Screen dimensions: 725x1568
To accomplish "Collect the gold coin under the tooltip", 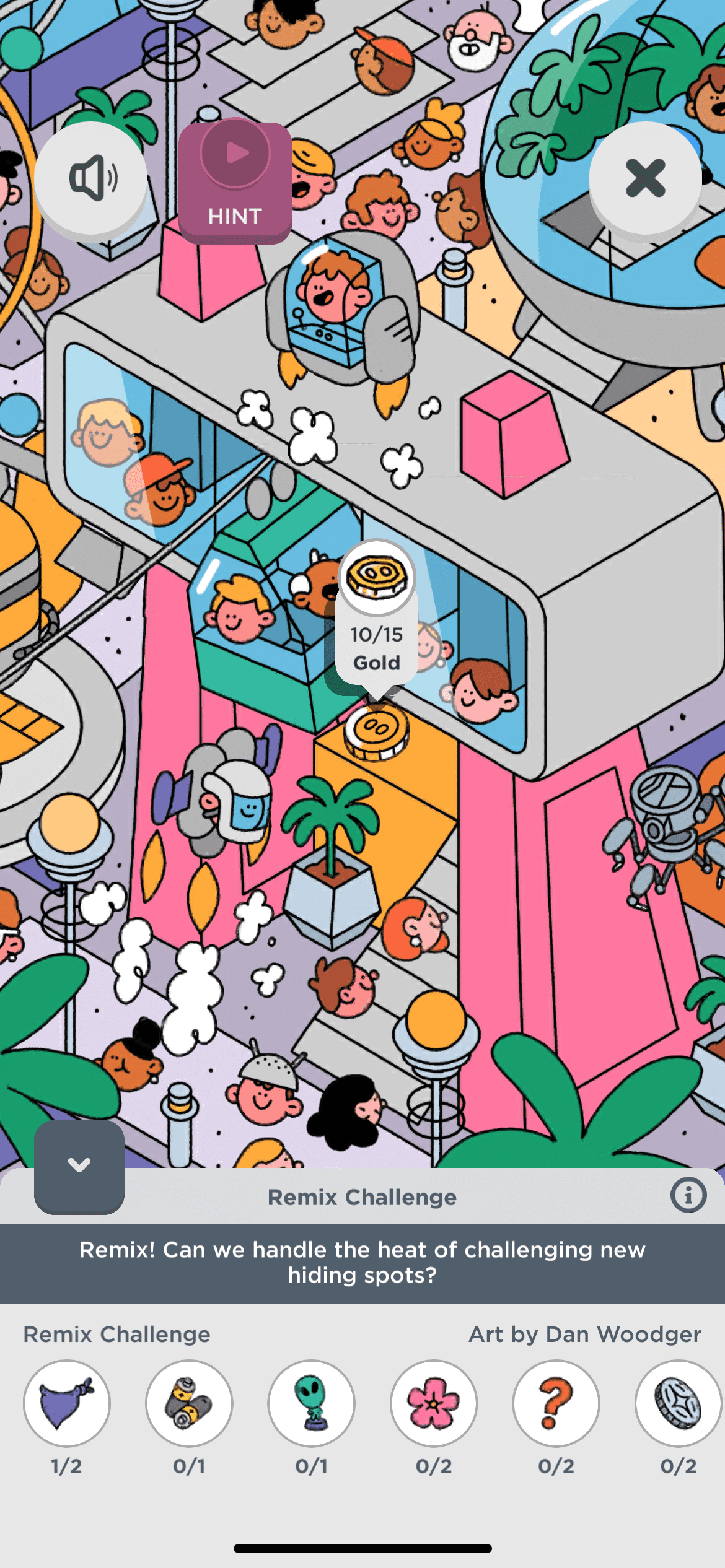I will (376, 731).
